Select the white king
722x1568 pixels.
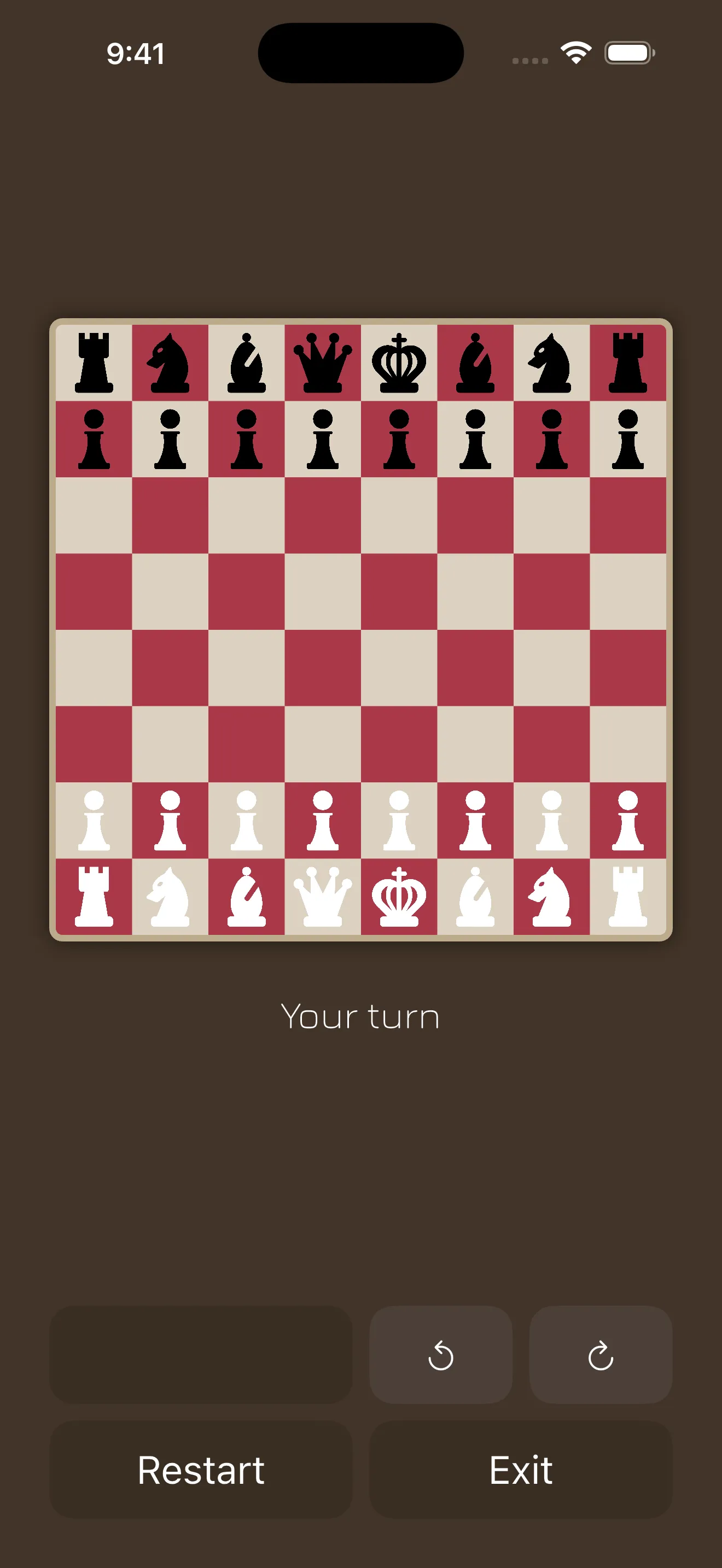399,897
